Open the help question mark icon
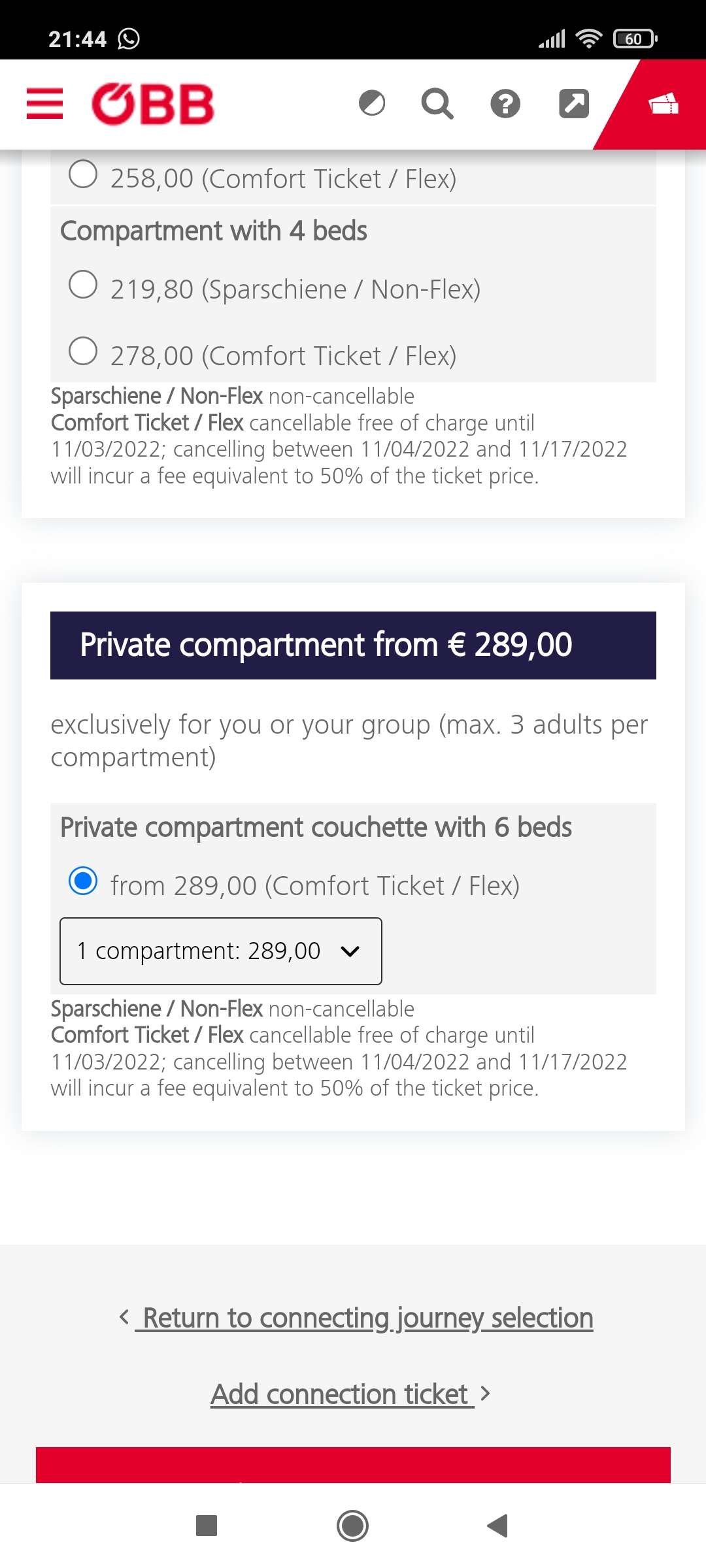 tap(505, 103)
